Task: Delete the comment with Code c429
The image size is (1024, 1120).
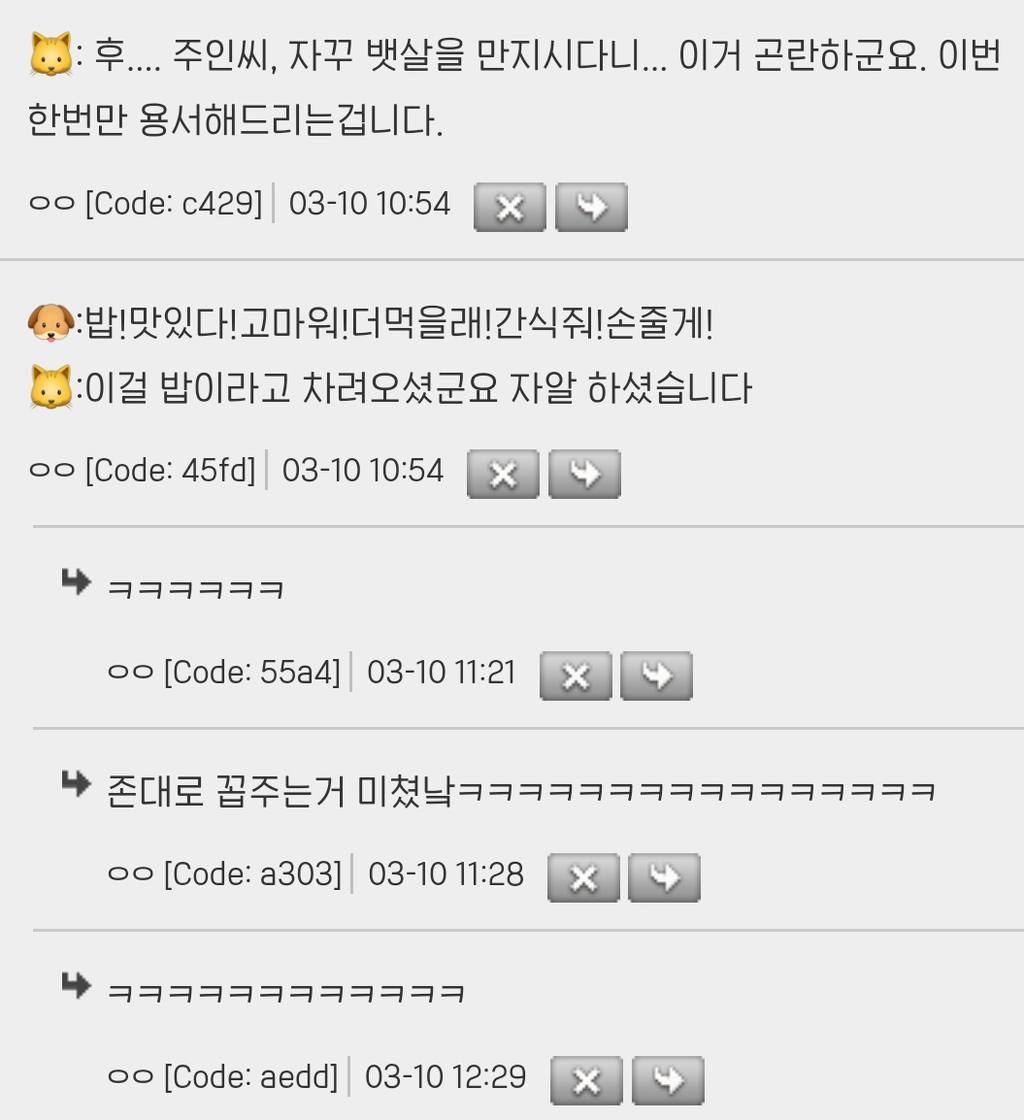Action: coord(510,207)
